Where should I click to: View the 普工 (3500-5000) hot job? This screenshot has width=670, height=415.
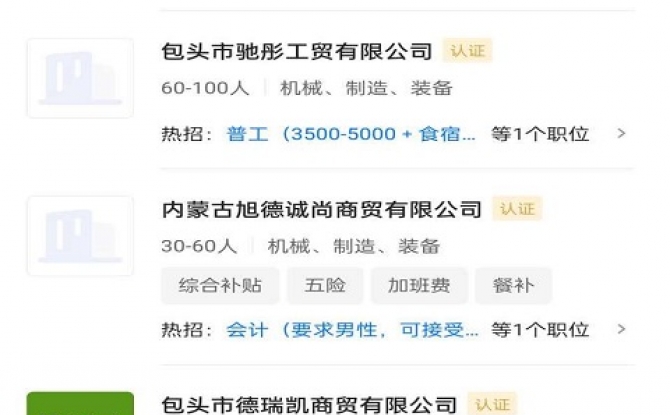tap(352, 133)
